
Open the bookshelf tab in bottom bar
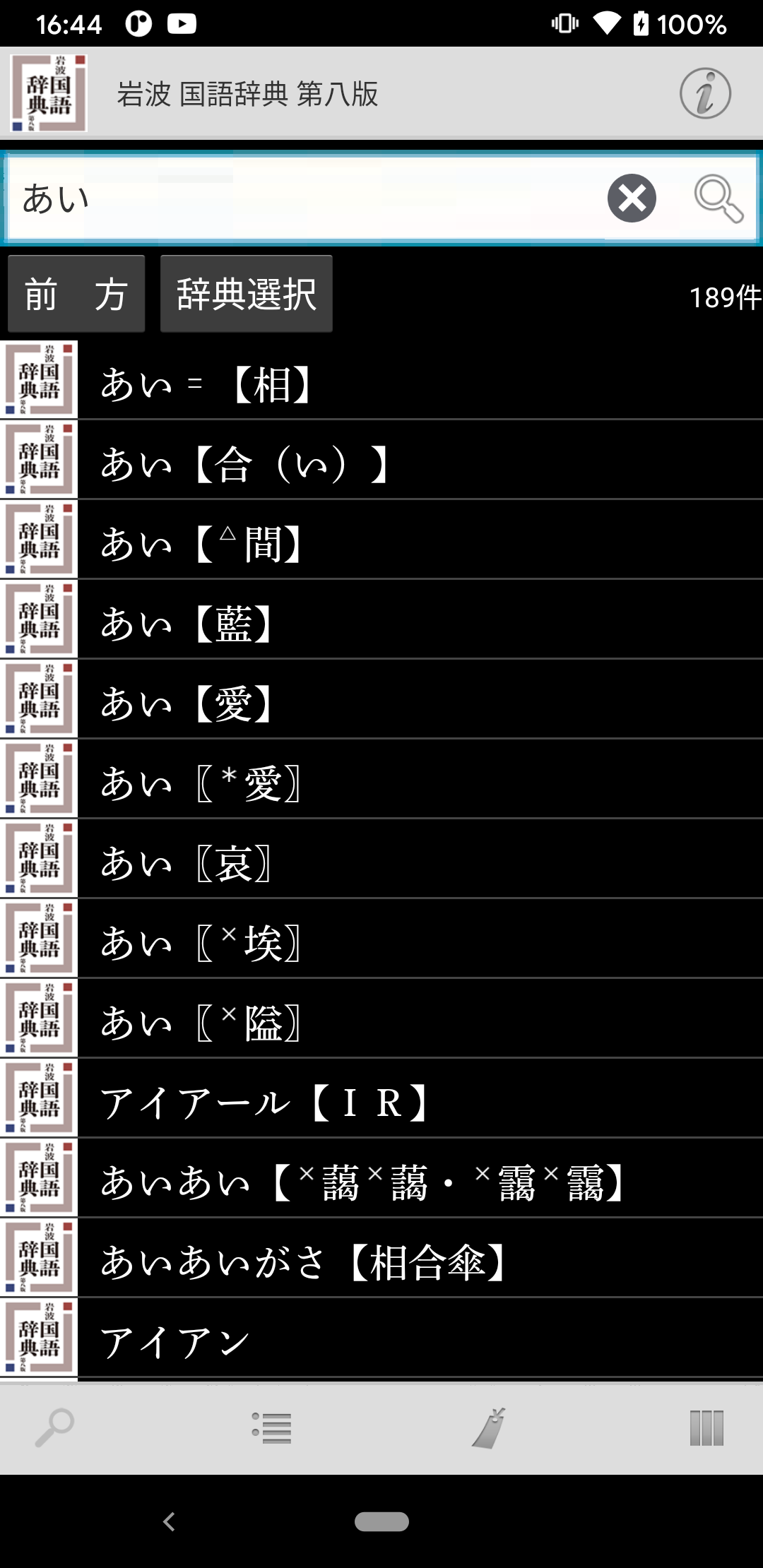coord(706,1428)
